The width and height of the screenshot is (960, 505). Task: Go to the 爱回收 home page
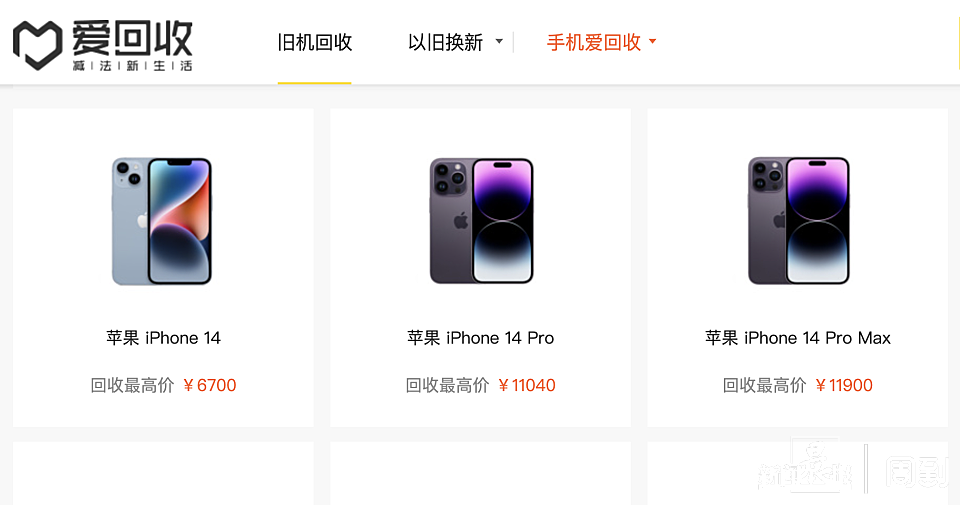pyautogui.click(x=103, y=45)
